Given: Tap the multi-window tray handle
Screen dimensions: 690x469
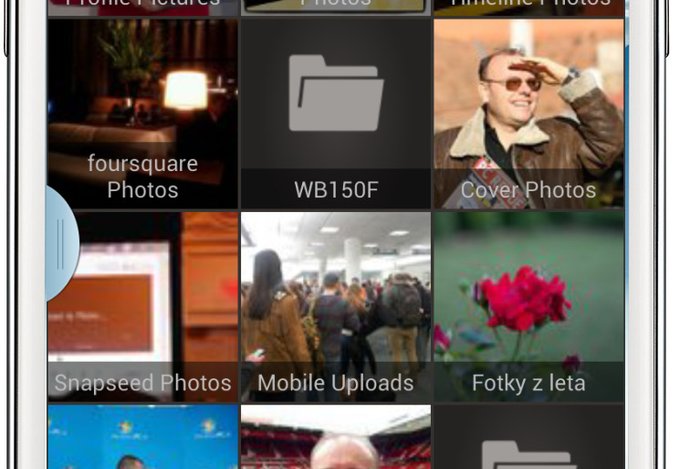Looking at the screenshot, I should tap(60, 243).
